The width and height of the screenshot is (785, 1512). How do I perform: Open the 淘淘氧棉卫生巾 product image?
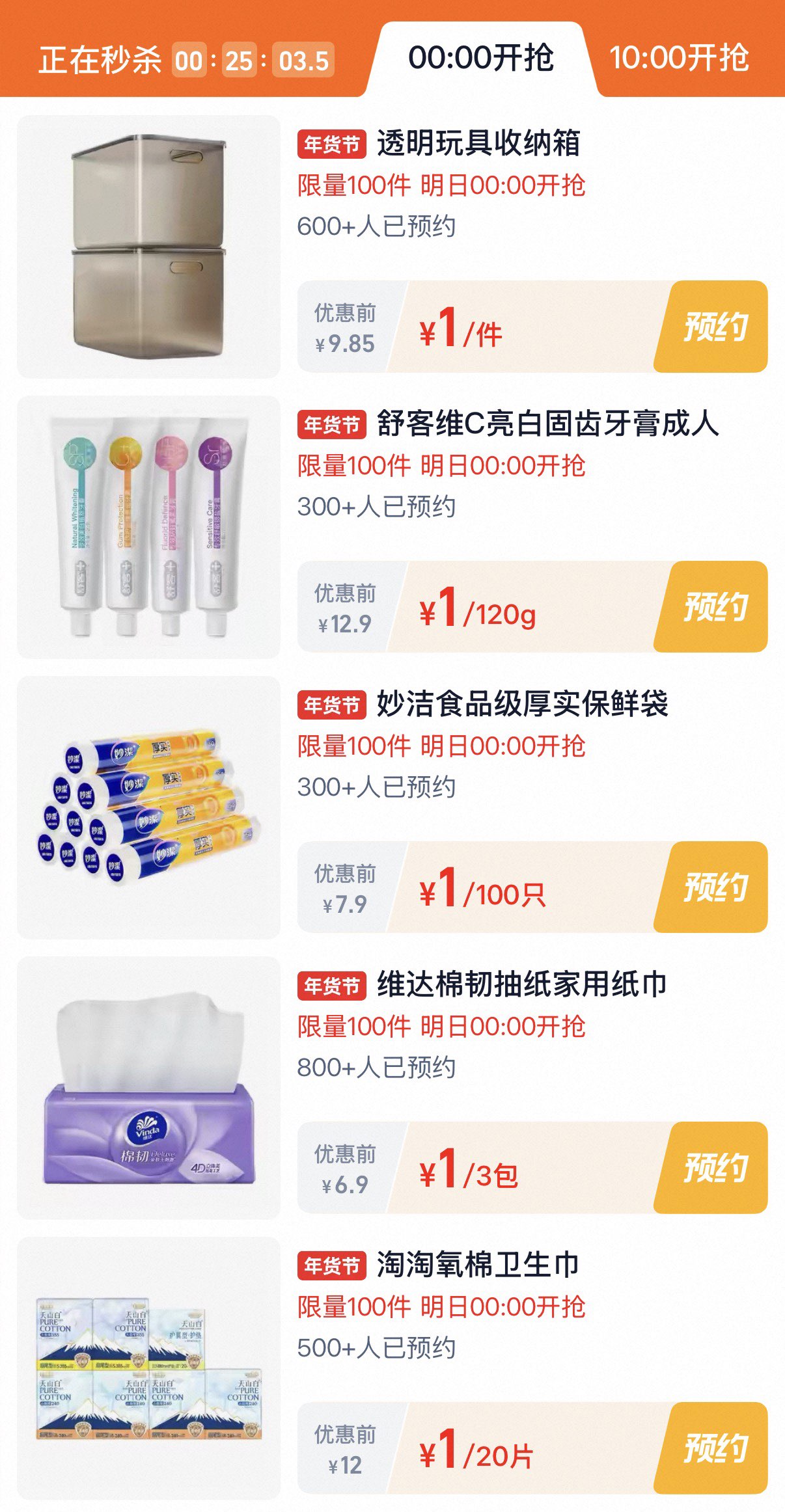(148, 1369)
